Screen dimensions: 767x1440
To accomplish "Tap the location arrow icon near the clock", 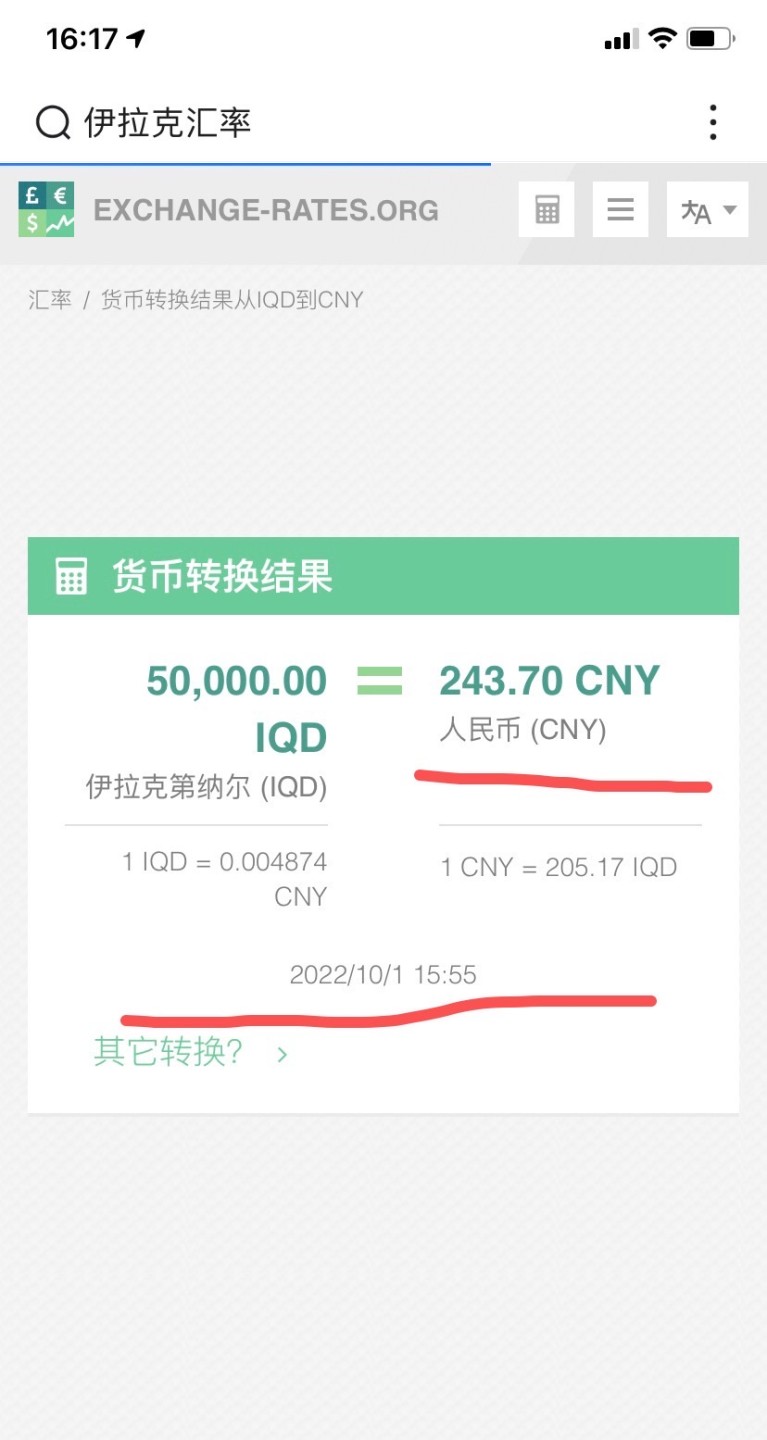I will click(x=135, y=37).
